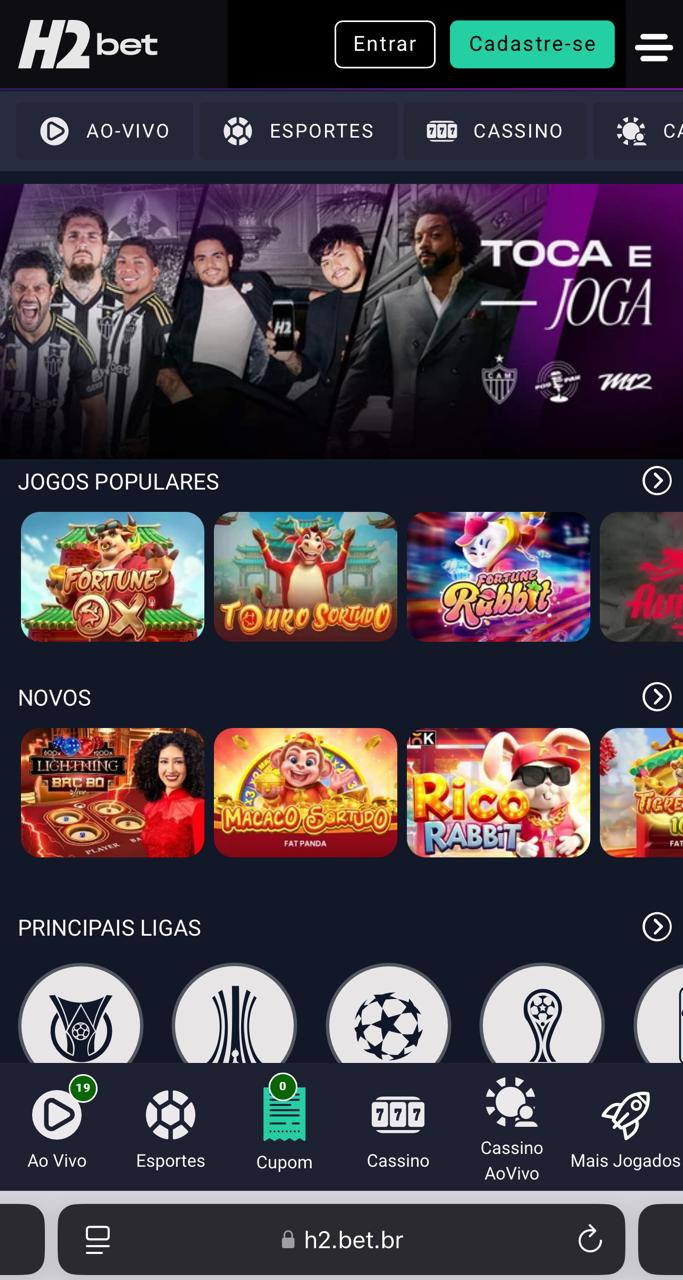This screenshot has height=1280, width=683.
Task: Expand the Novos section arrow
Action: point(656,697)
